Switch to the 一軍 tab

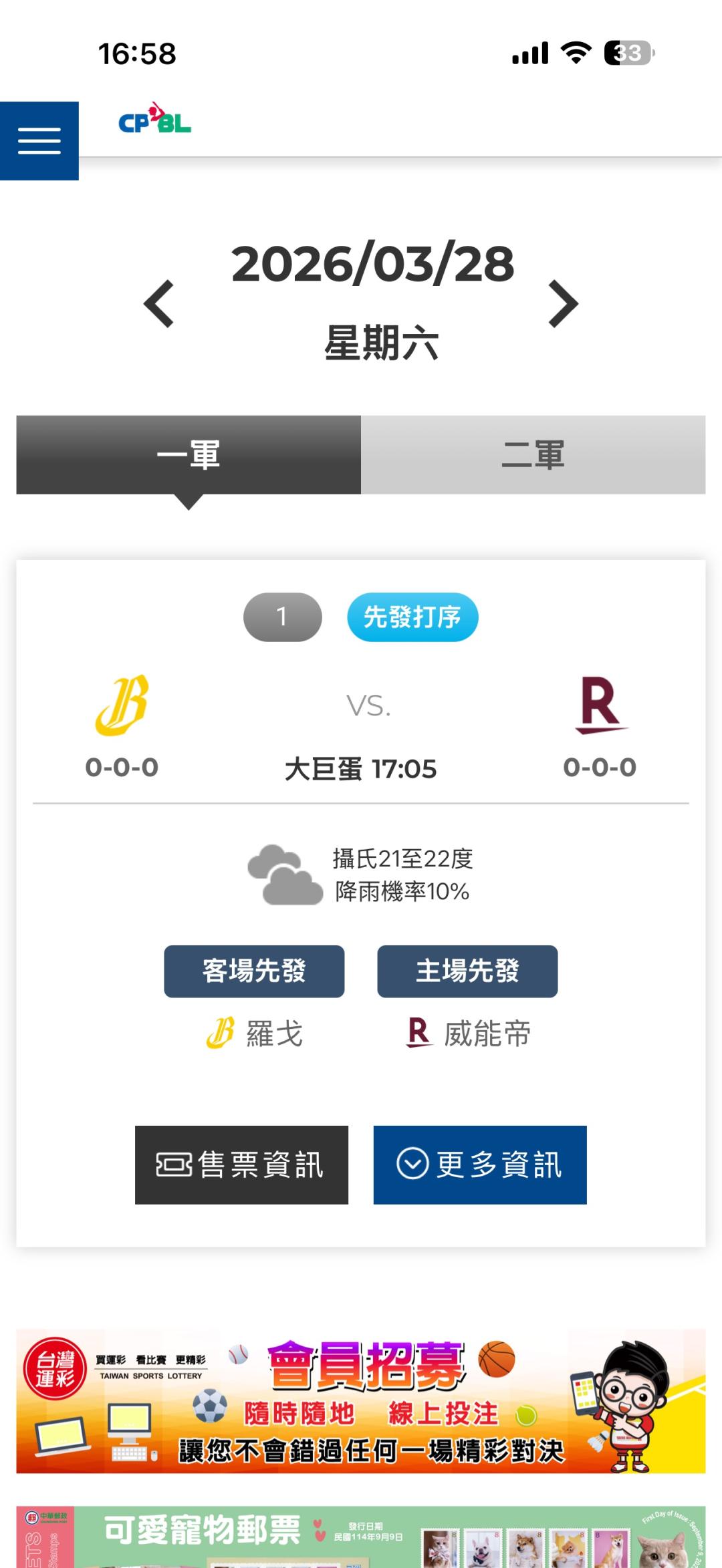[x=189, y=455]
